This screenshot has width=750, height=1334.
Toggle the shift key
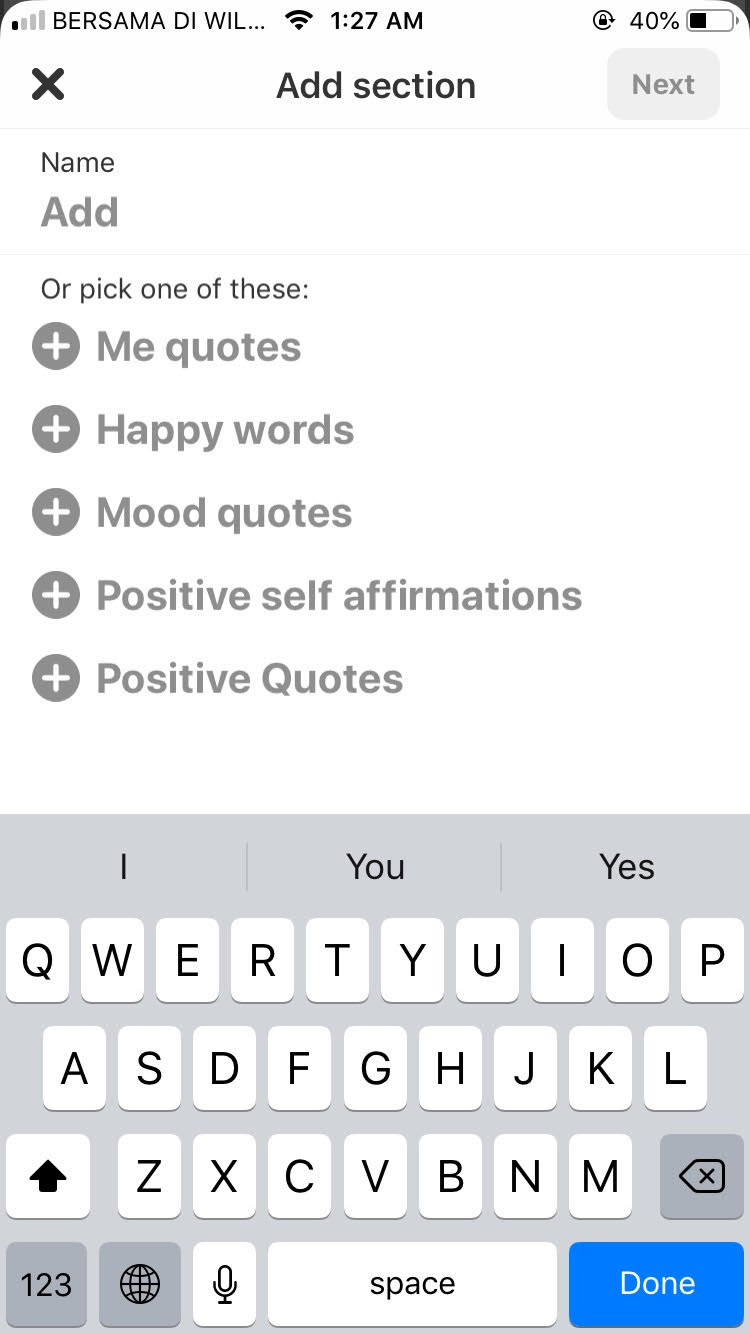48,1177
